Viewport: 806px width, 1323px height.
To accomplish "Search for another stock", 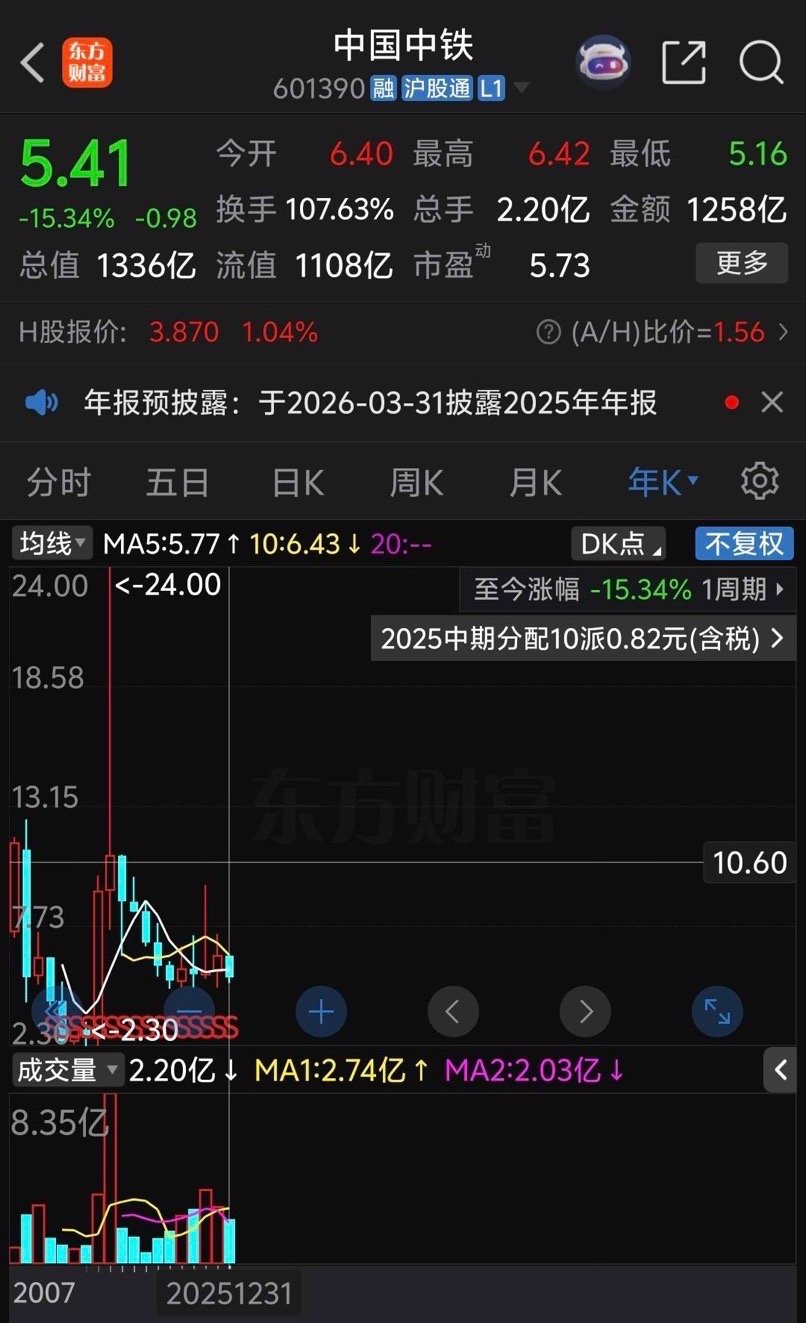I will click(761, 63).
